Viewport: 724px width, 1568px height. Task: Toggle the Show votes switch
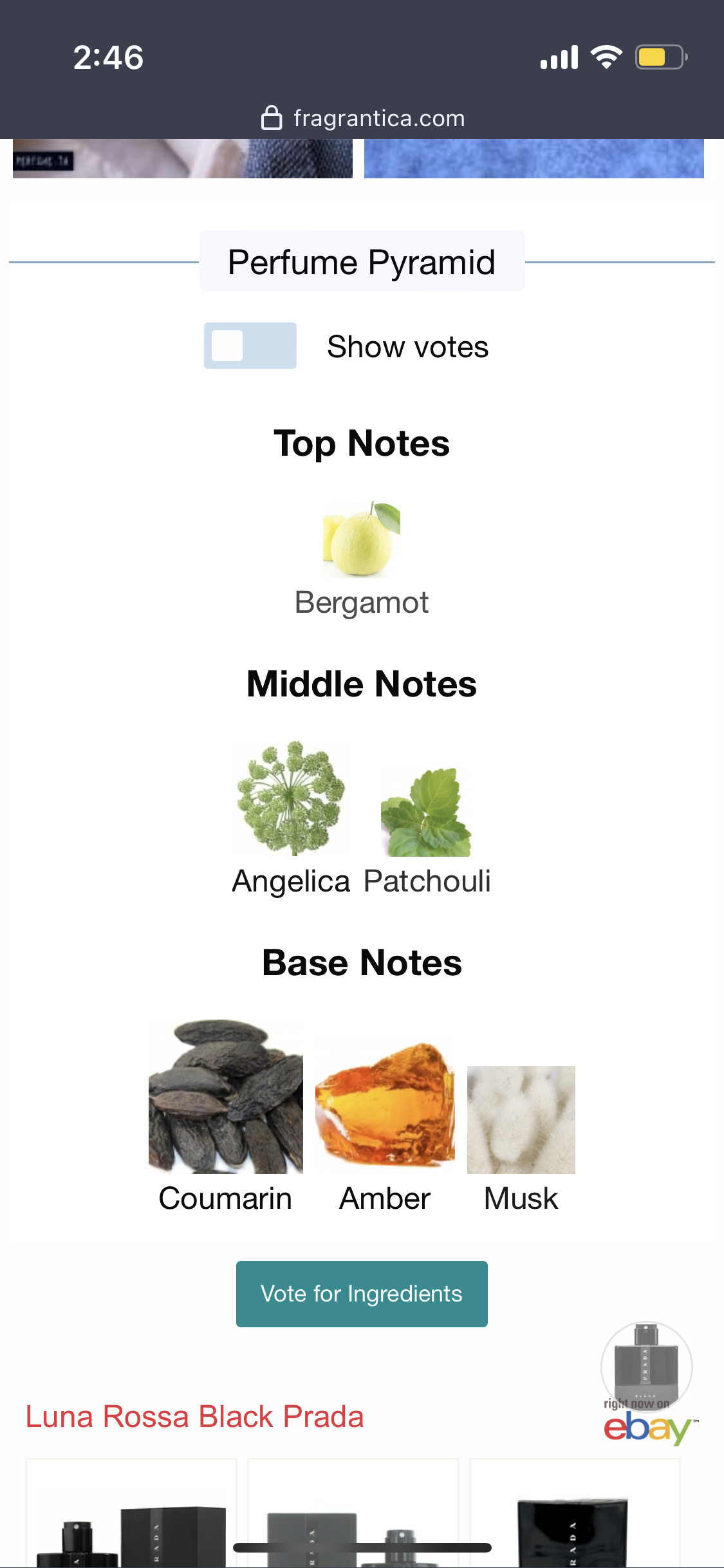point(250,346)
